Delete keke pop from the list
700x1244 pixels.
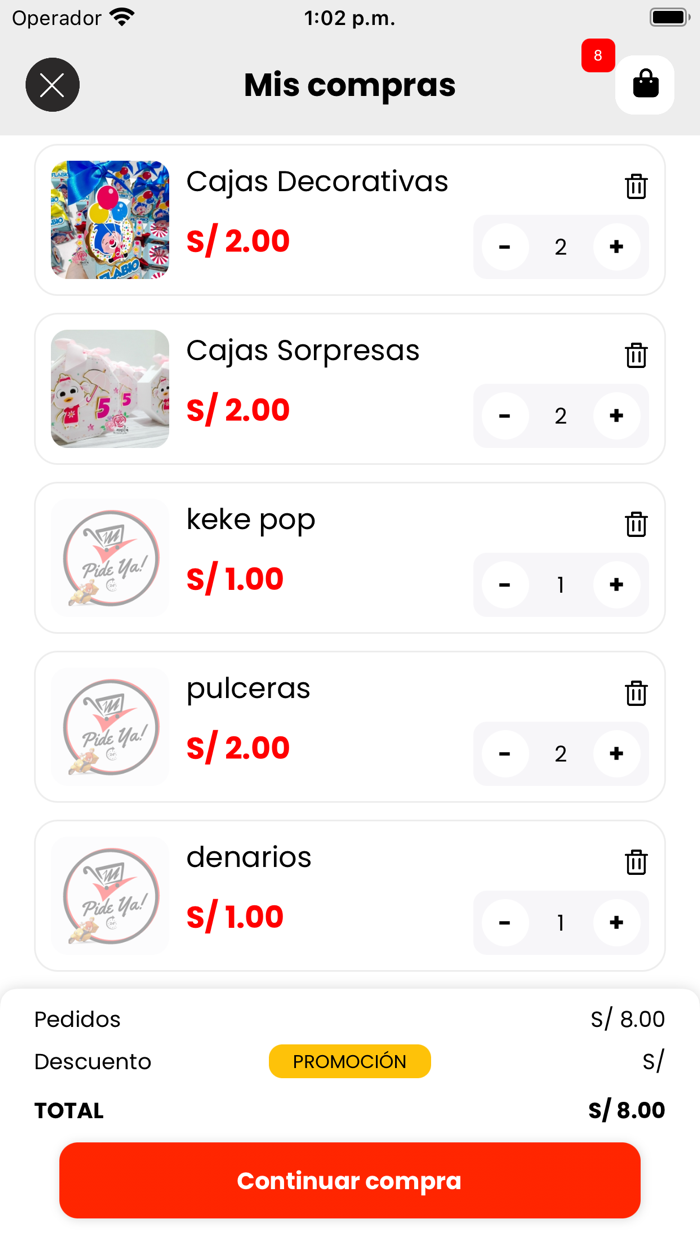pyautogui.click(x=636, y=524)
